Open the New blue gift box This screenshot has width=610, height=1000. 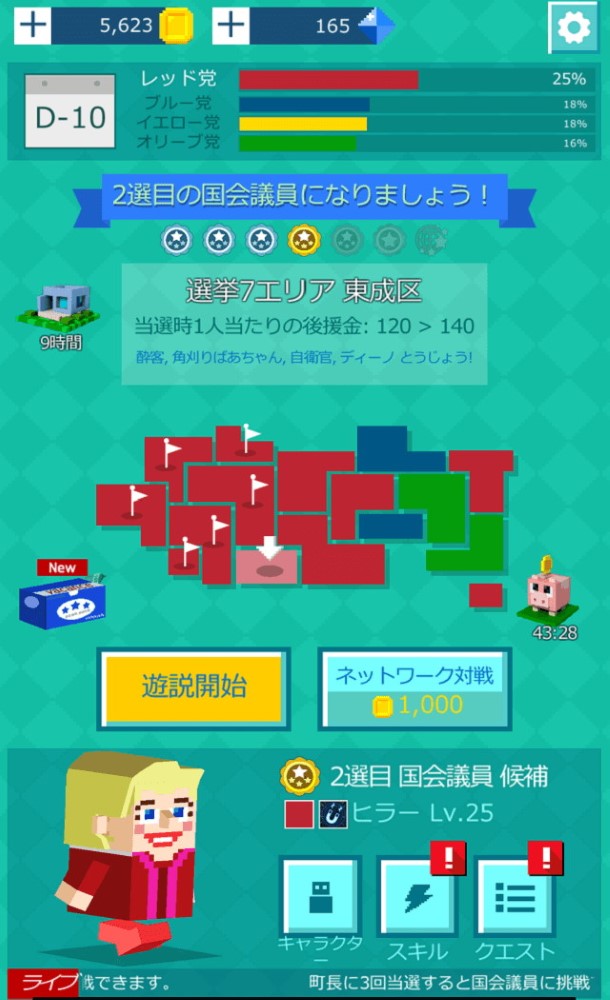click(61, 598)
